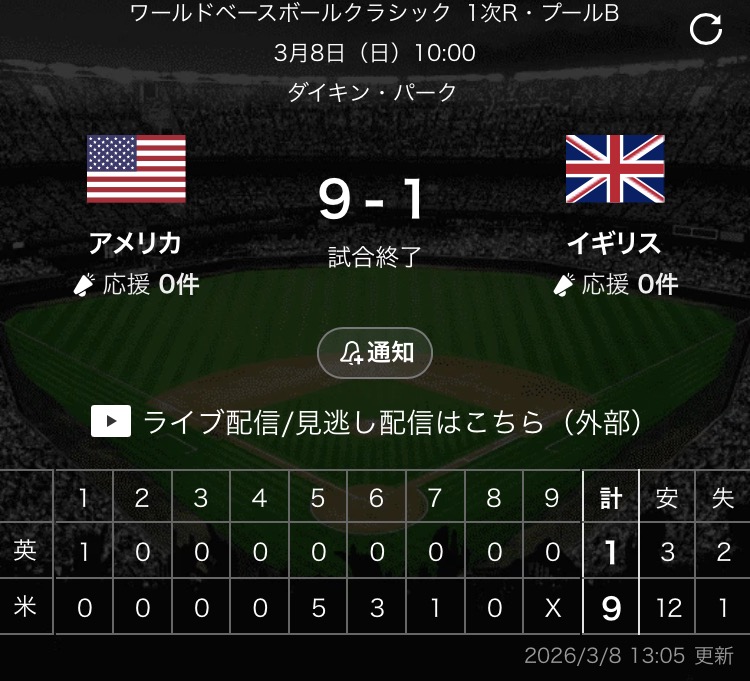The width and height of the screenshot is (750, 681).
Task: Cheer for イギリス with the 応援 button
Action: coord(615,285)
